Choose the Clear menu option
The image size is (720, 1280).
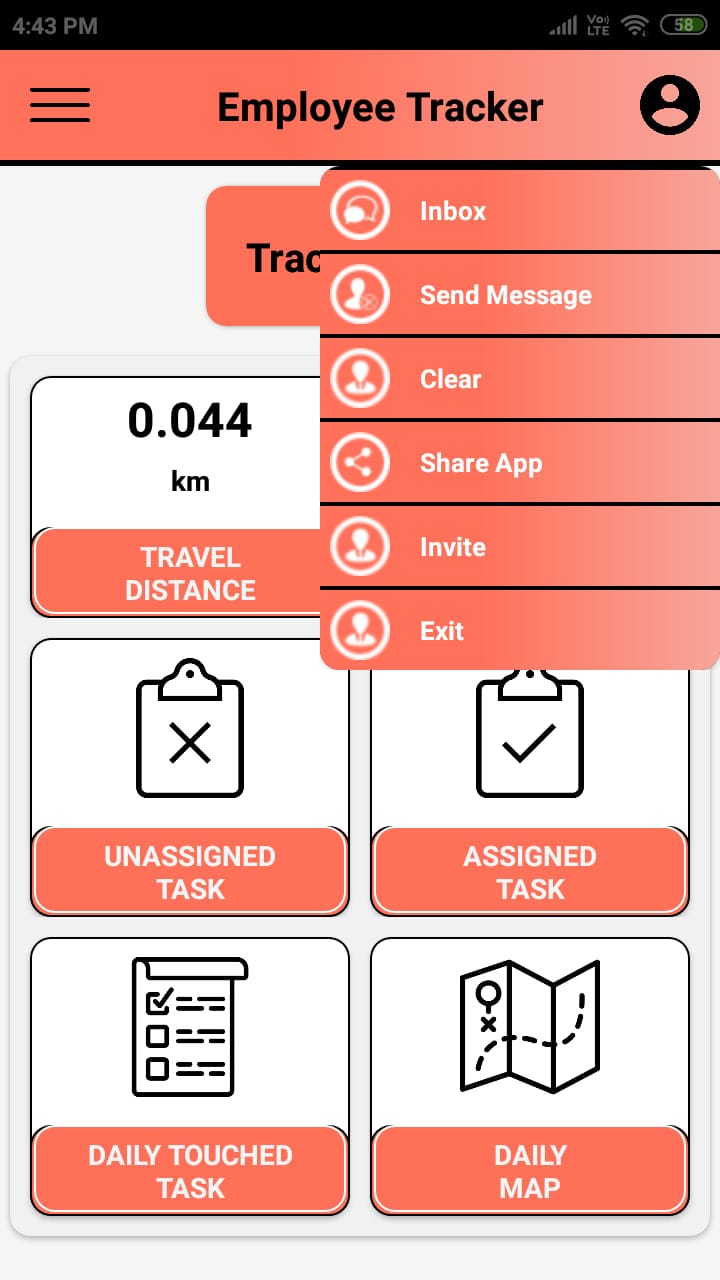(x=520, y=379)
